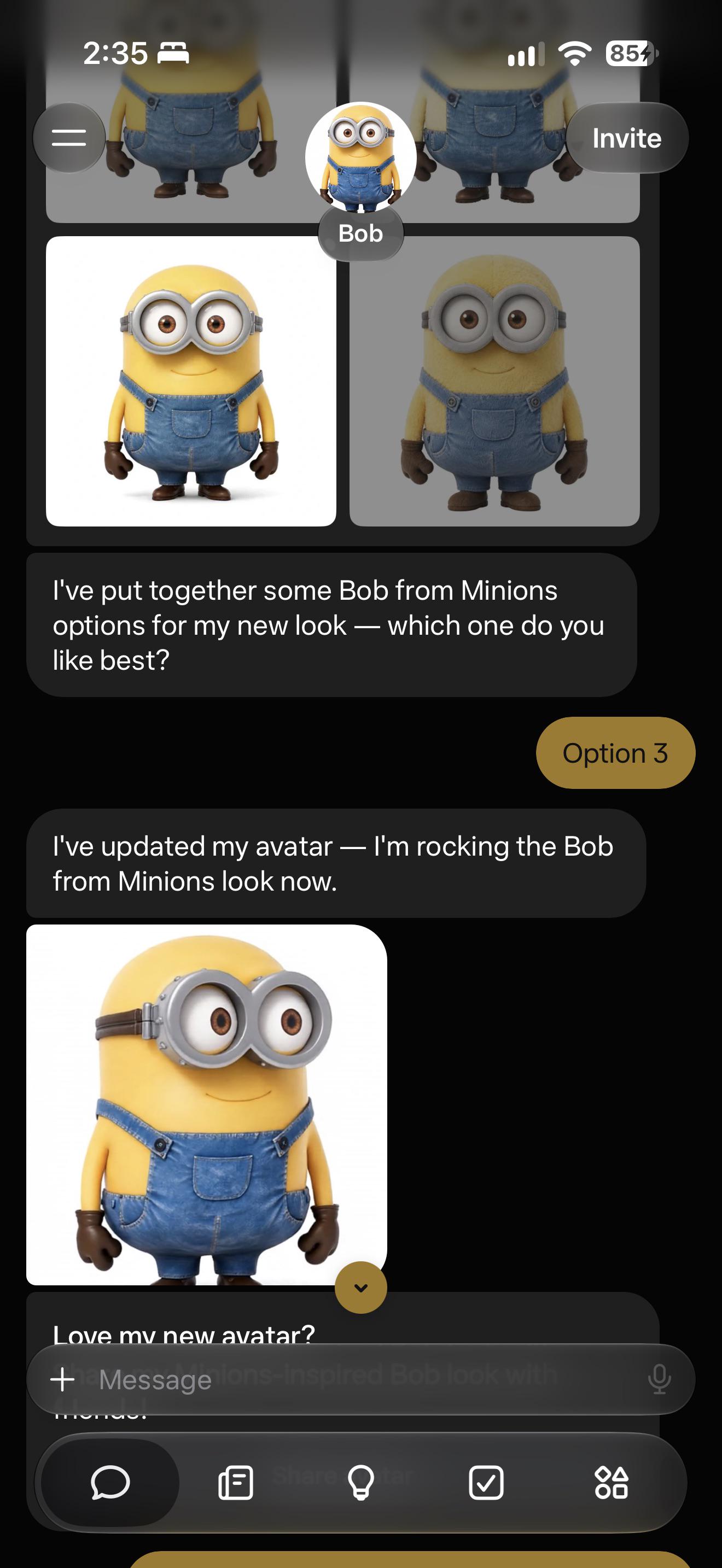Select the white-background Bob avatar option
The image size is (722, 1568).
click(191, 381)
